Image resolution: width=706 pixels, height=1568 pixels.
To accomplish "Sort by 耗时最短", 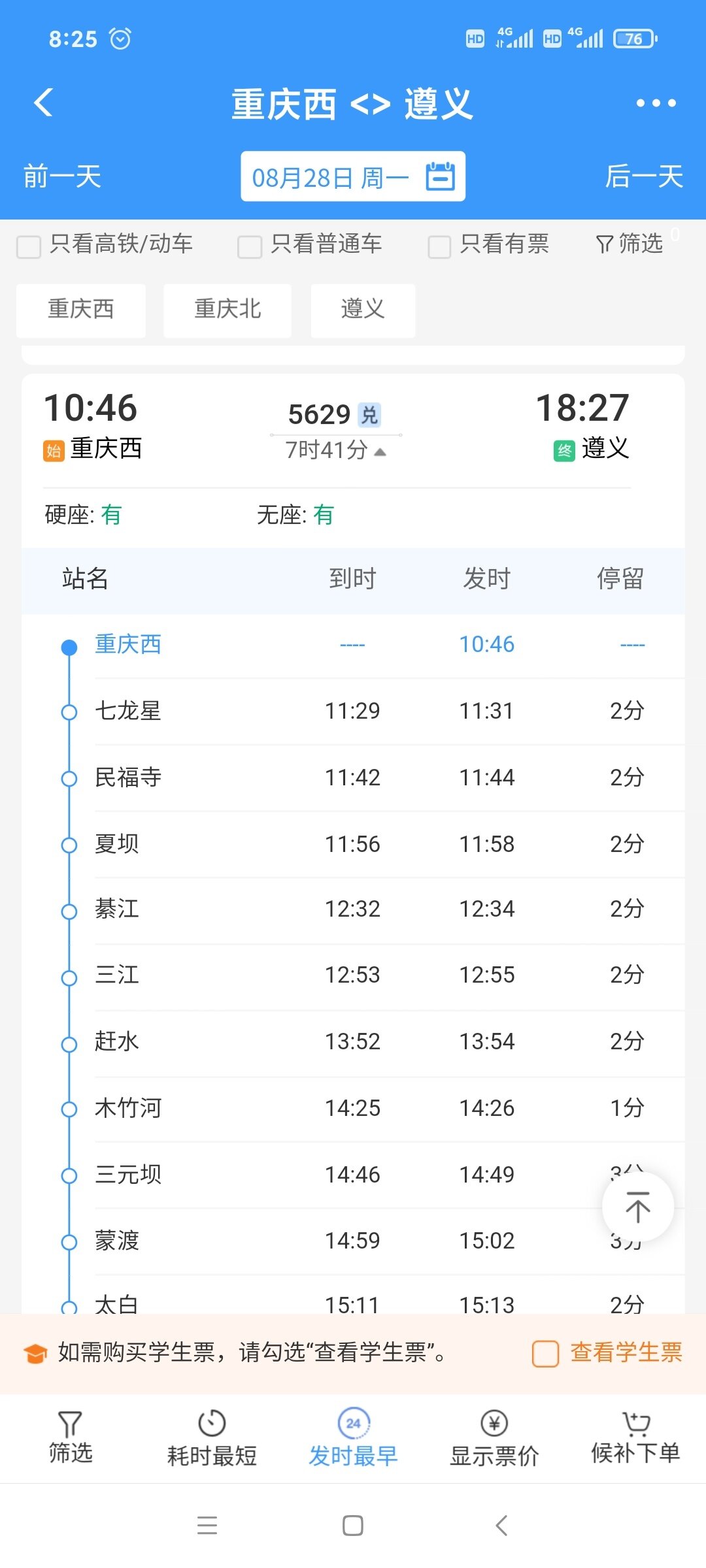I will click(212, 1438).
